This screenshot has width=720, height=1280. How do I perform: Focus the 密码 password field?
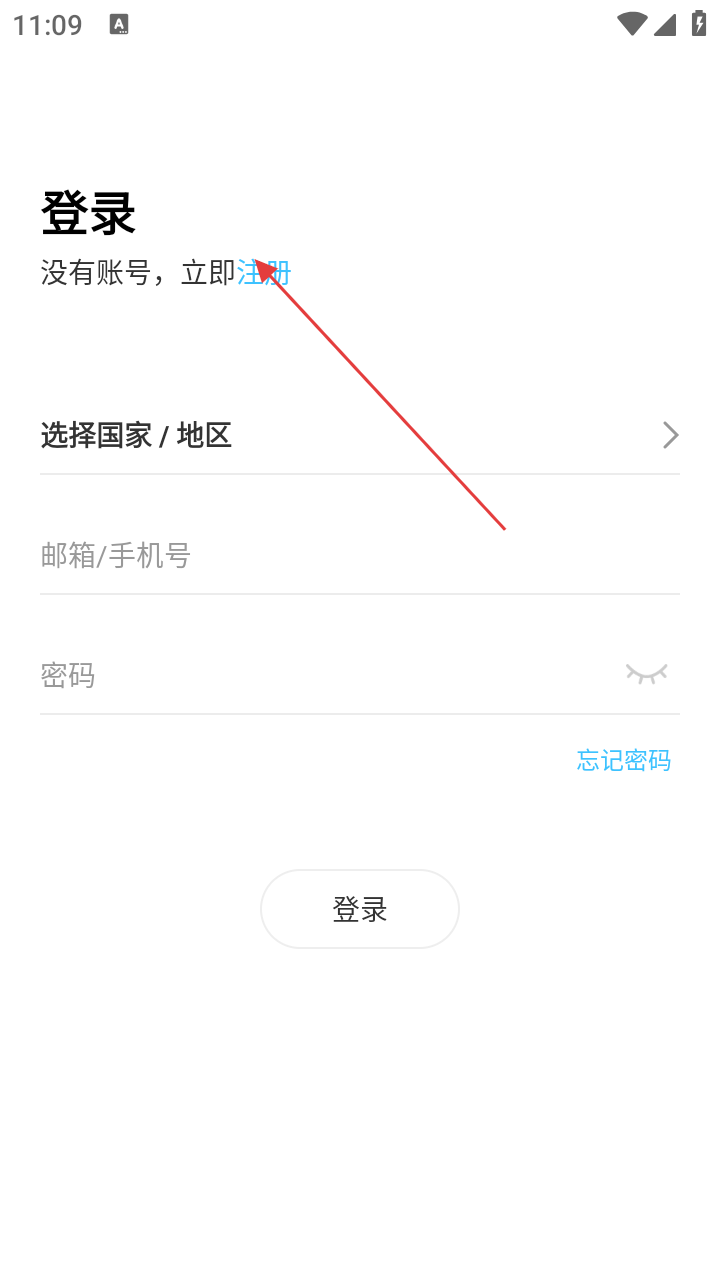[x=320, y=675]
